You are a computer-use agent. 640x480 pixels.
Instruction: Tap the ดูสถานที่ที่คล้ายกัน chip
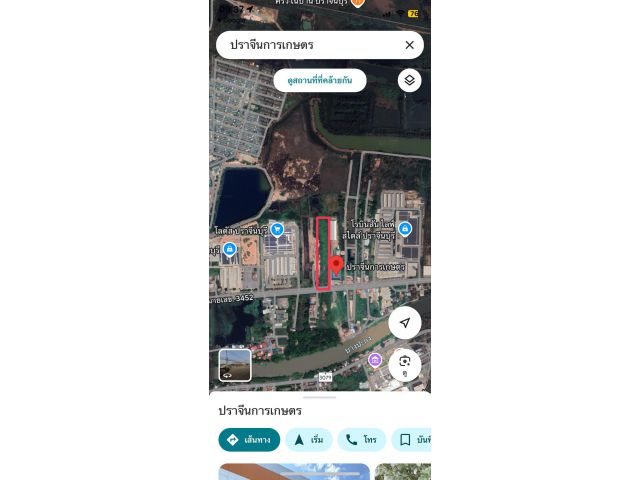click(x=320, y=80)
